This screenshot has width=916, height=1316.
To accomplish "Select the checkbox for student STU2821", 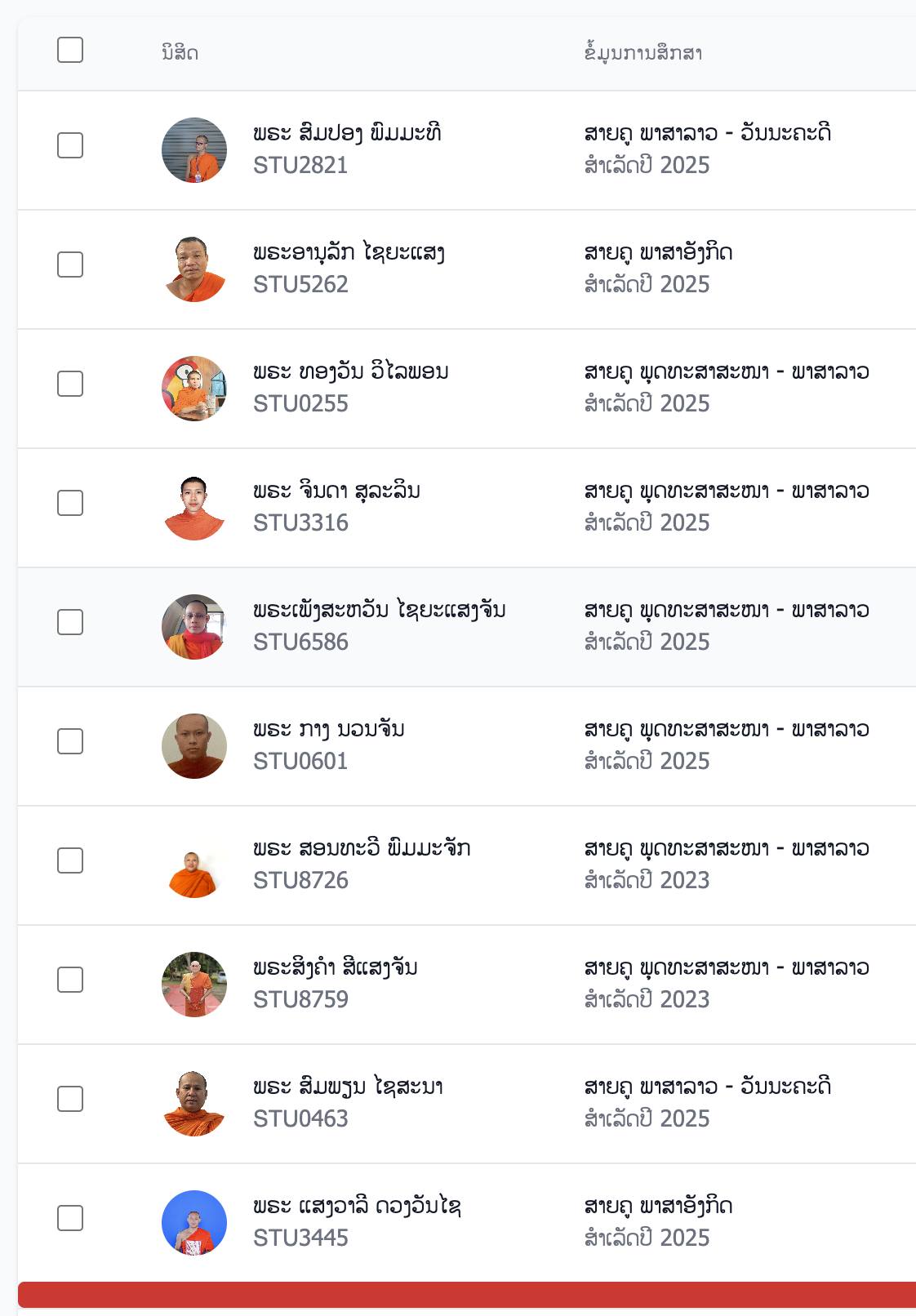I will point(70,145).
